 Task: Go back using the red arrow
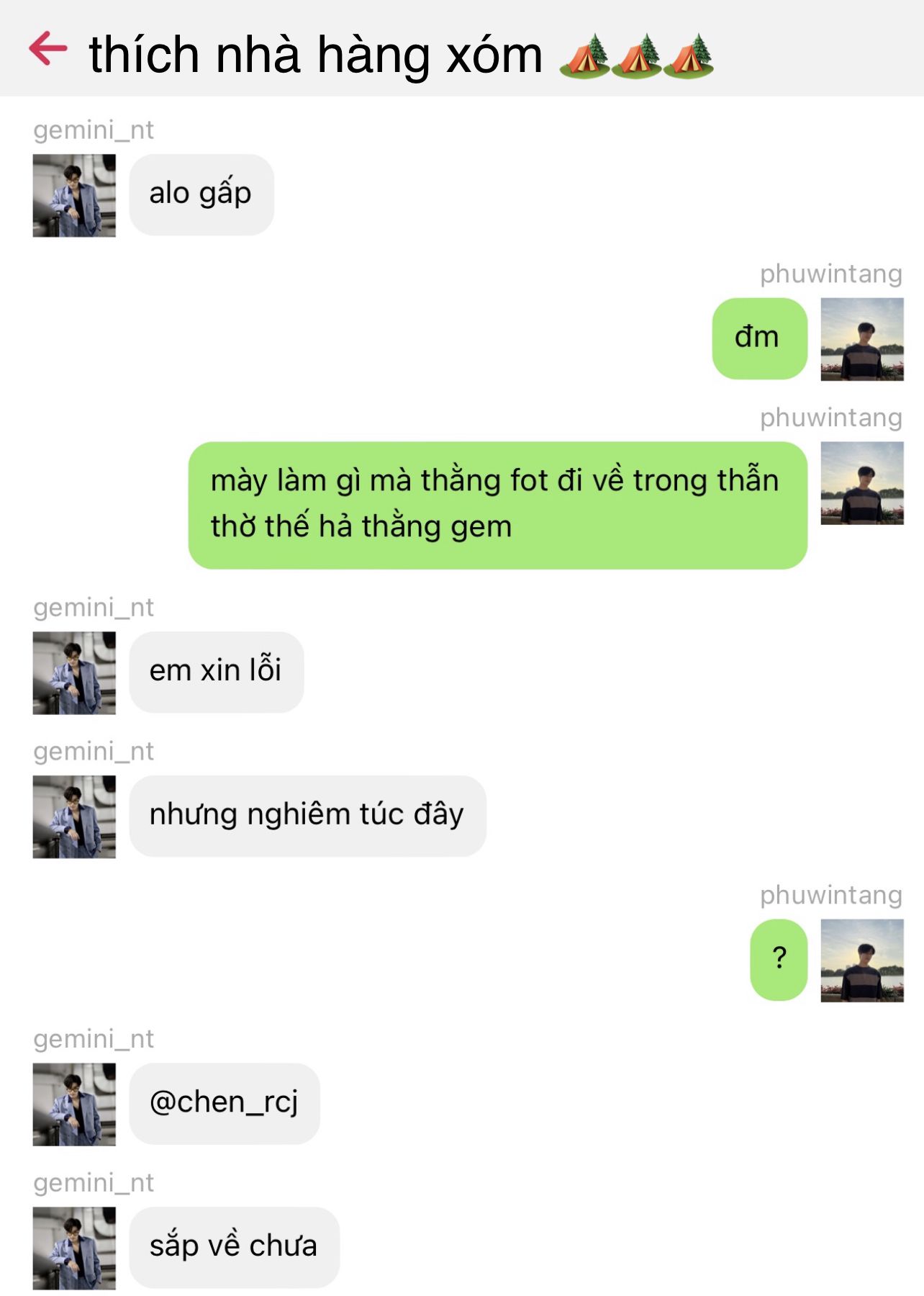pyautogui.click(x=47, y=49)
